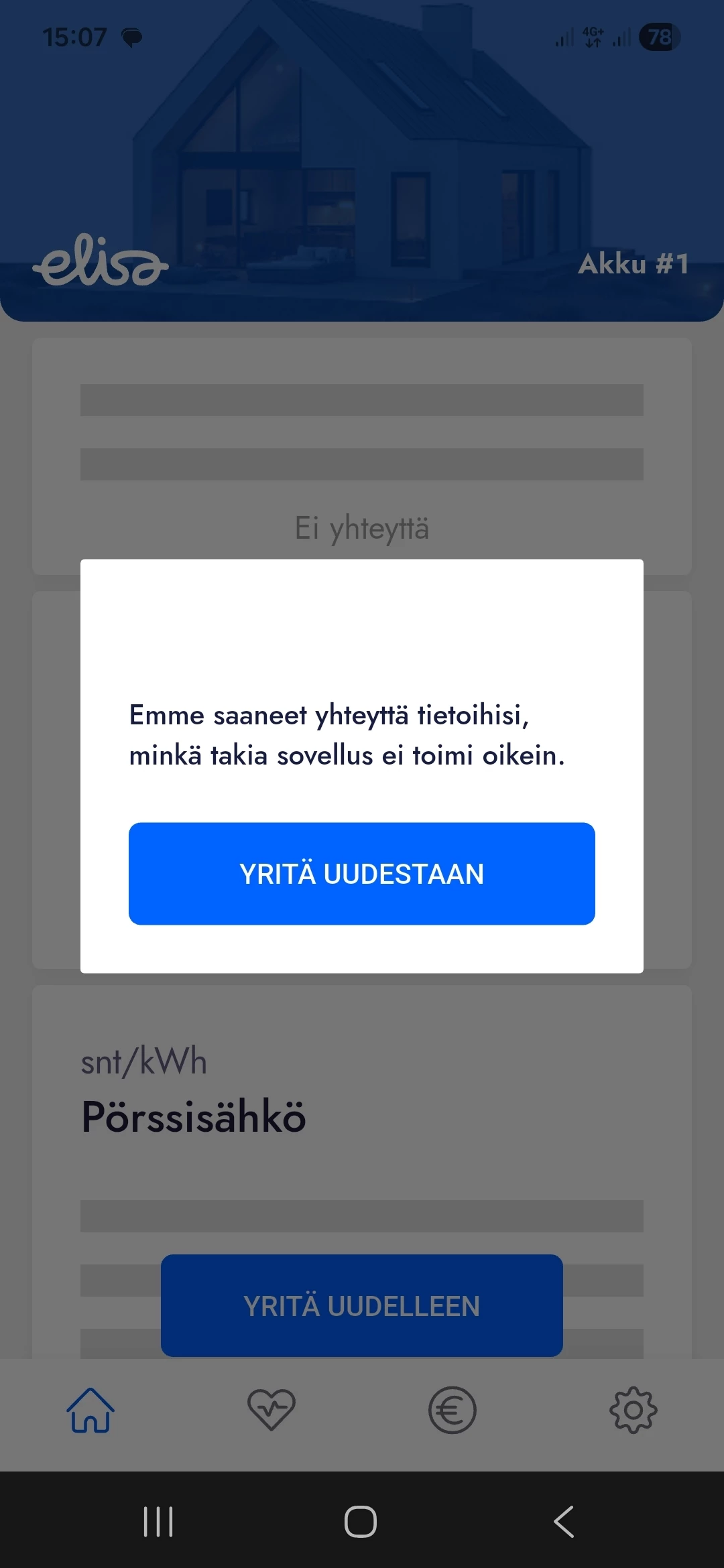724x1568 pixels.
Task: Switch to the home tab
Action: (90, 1410)
